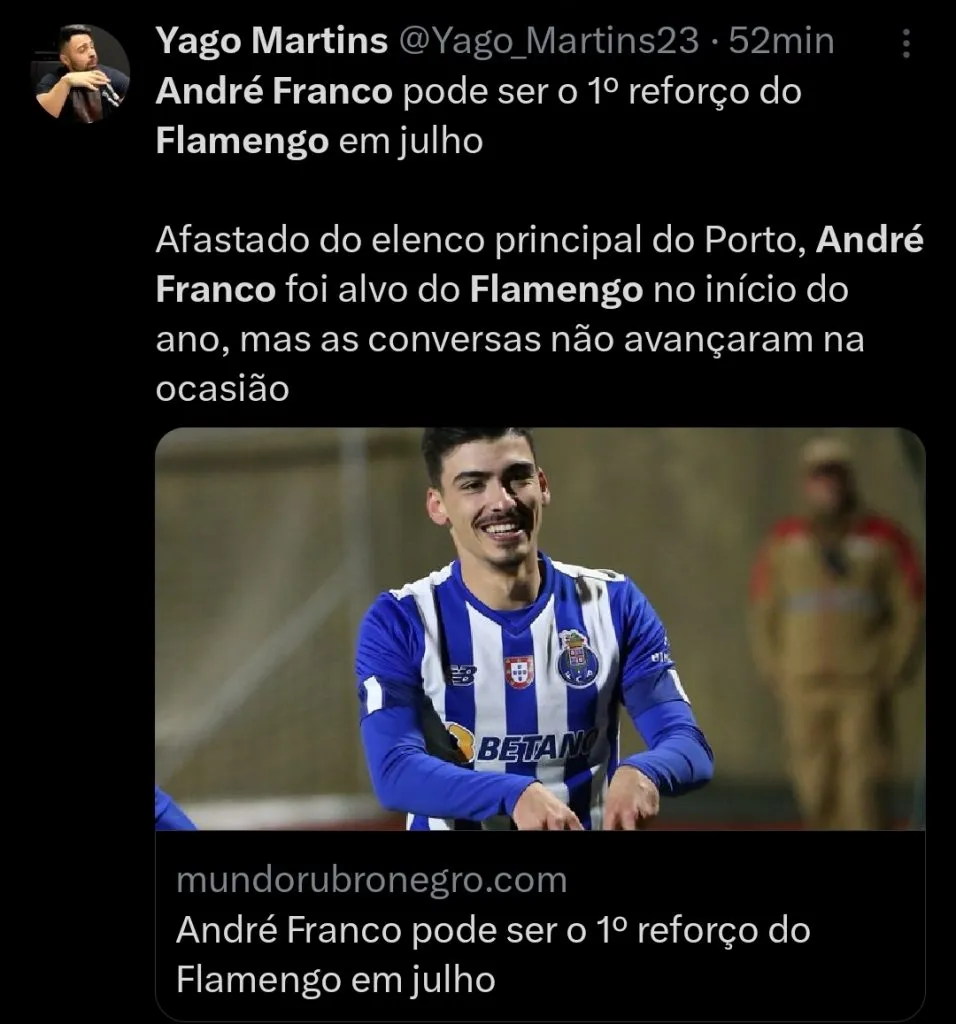
Task: Open the Yago Martins display name
Action: (x=268, y=42)
